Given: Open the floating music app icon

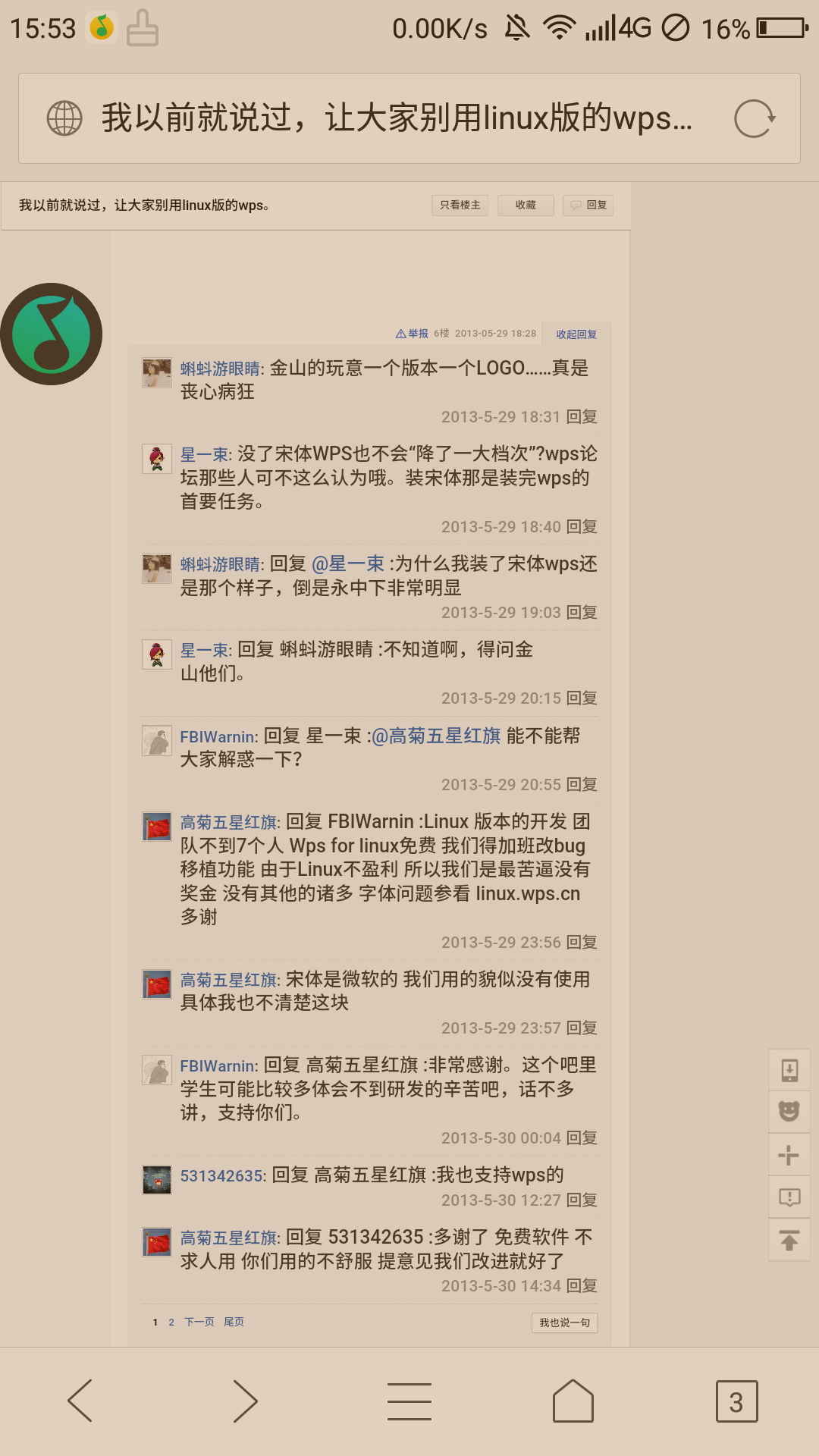Looking at the screenshot, I should (x=51, y=334).
